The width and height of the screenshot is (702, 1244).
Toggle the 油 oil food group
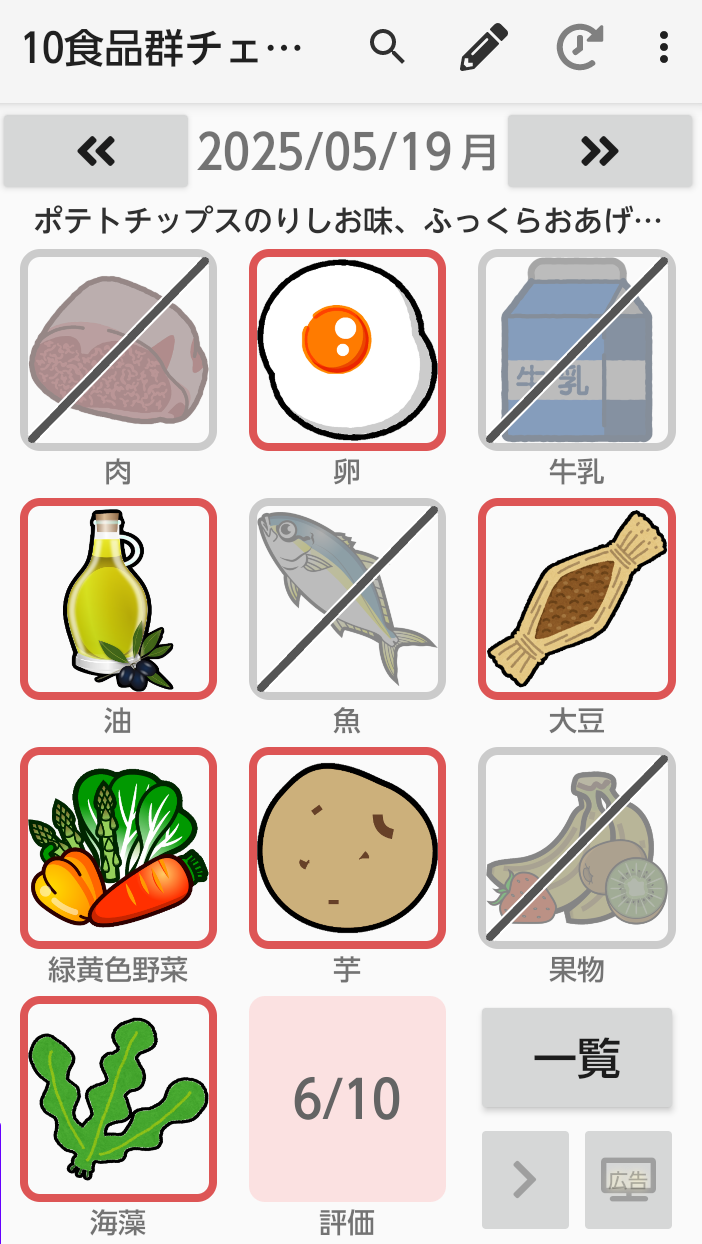coord(118,598)
